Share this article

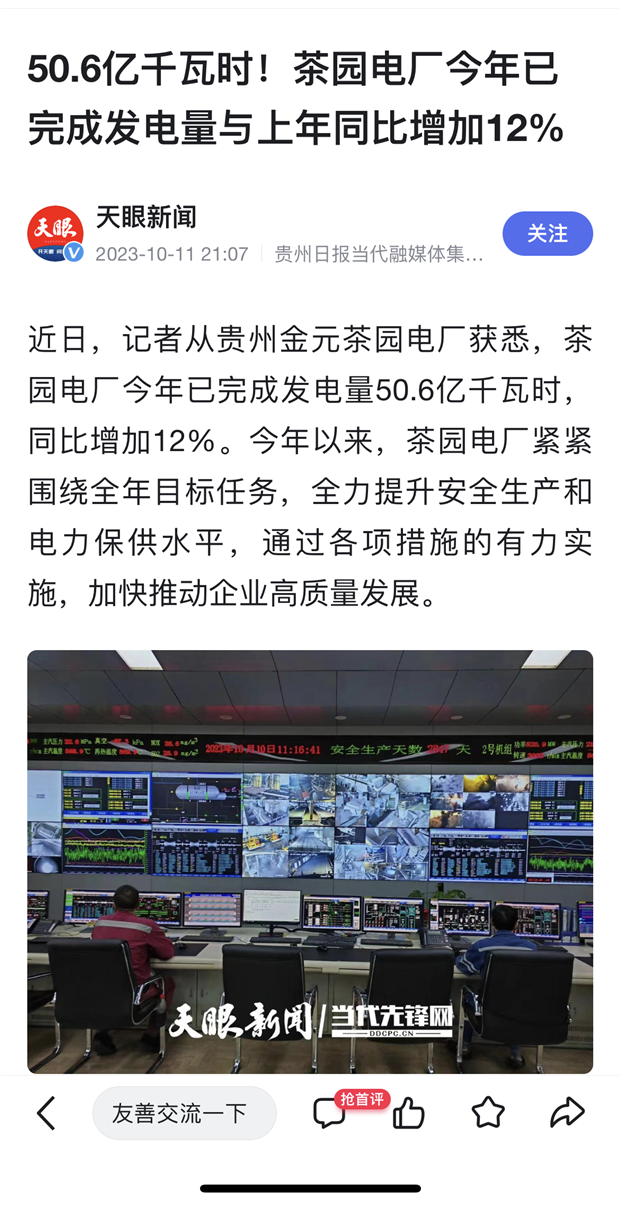(567, 1112)
